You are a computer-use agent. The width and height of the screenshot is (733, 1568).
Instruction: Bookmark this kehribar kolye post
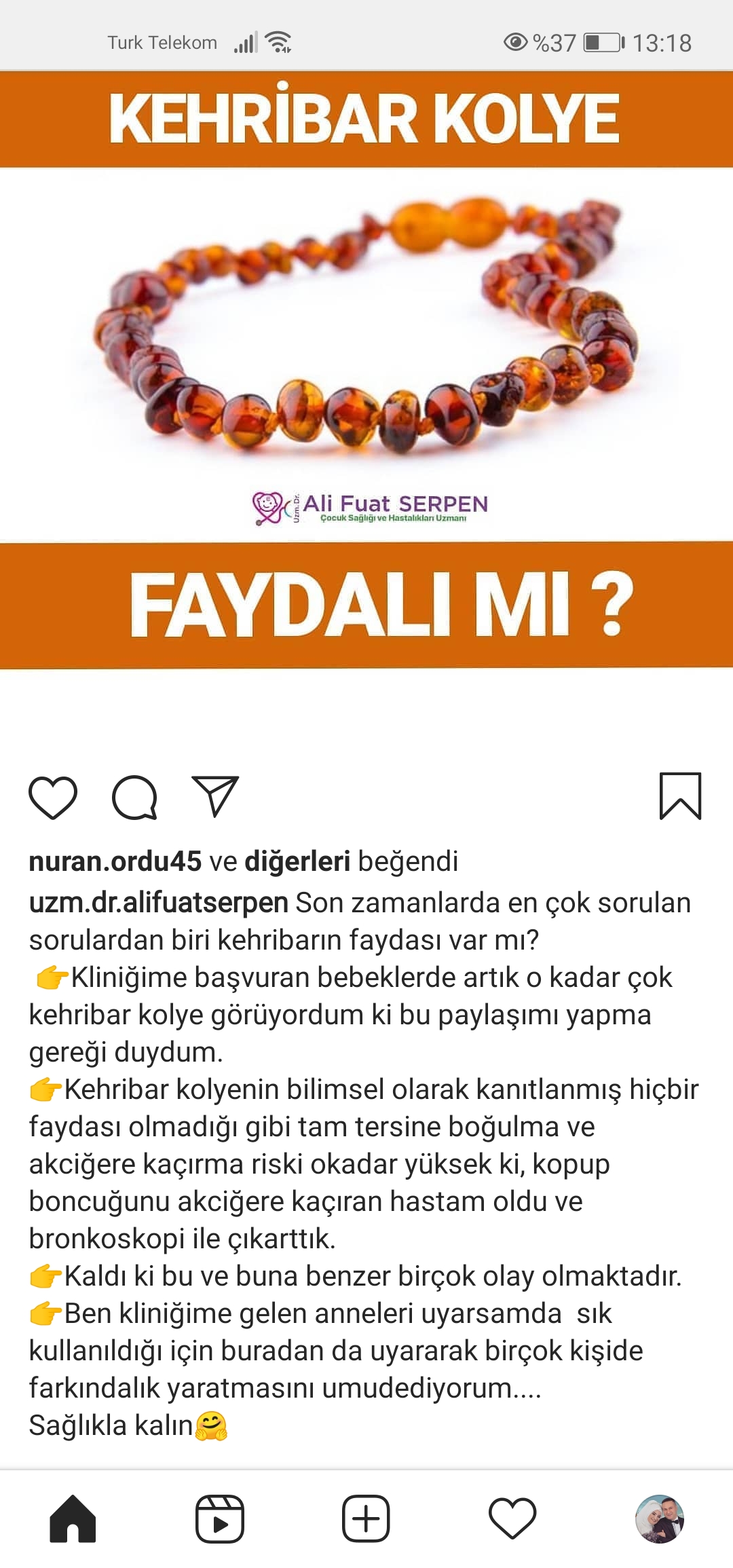click(x=680, y=796)
